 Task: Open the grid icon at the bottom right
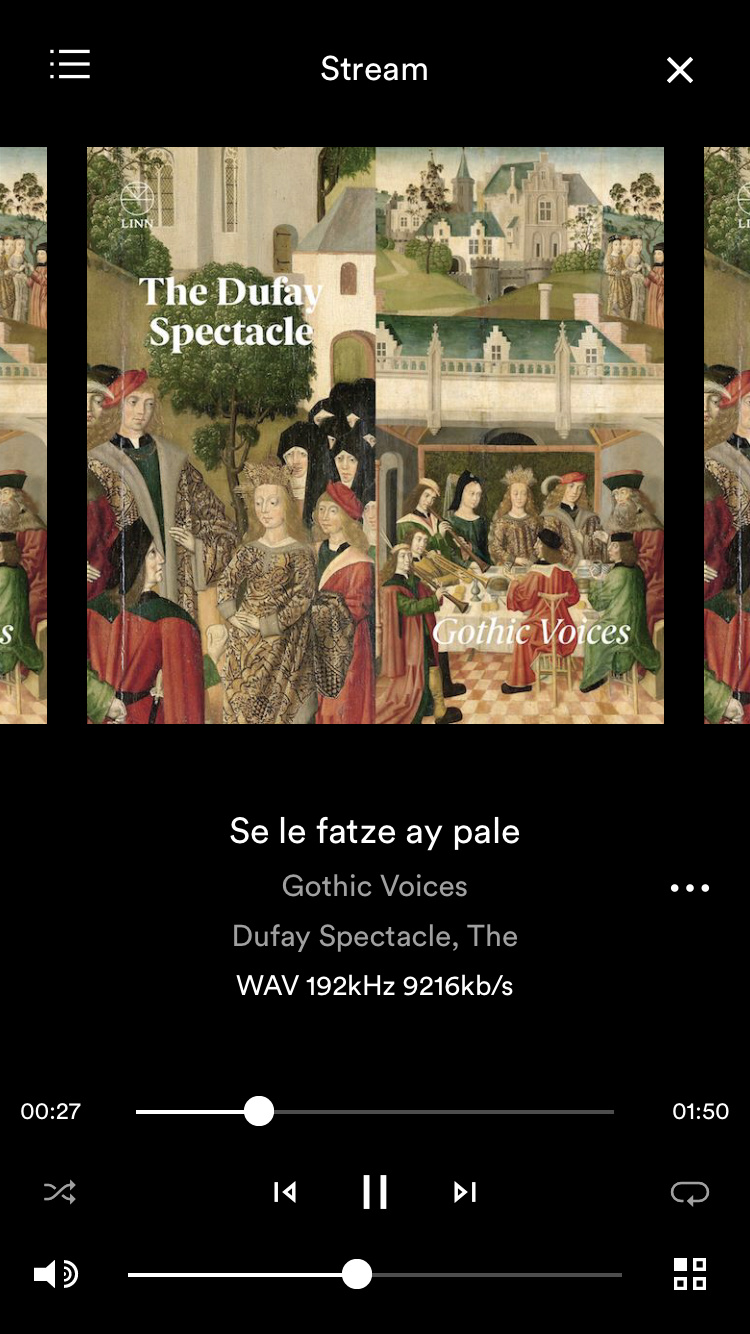click(x=690, y=1274)
